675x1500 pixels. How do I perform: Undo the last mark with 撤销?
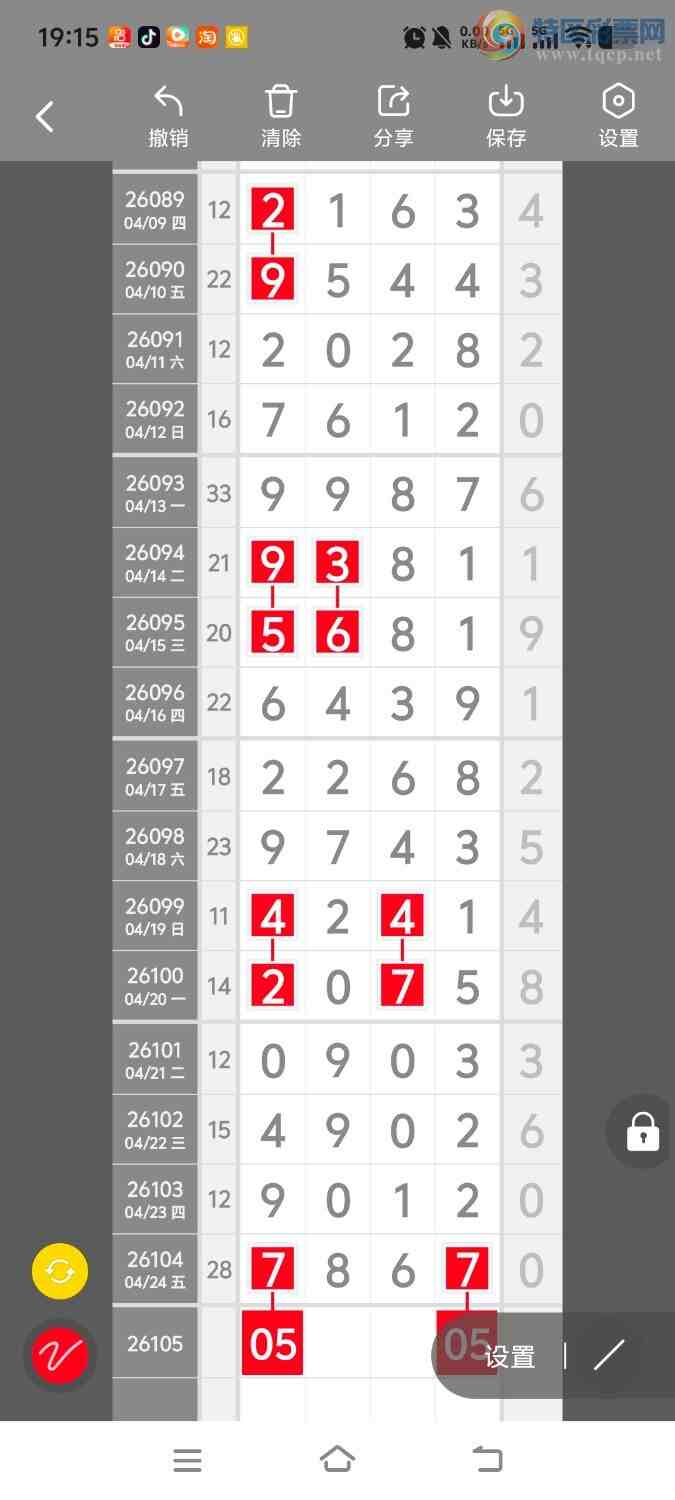pos(168,117)
